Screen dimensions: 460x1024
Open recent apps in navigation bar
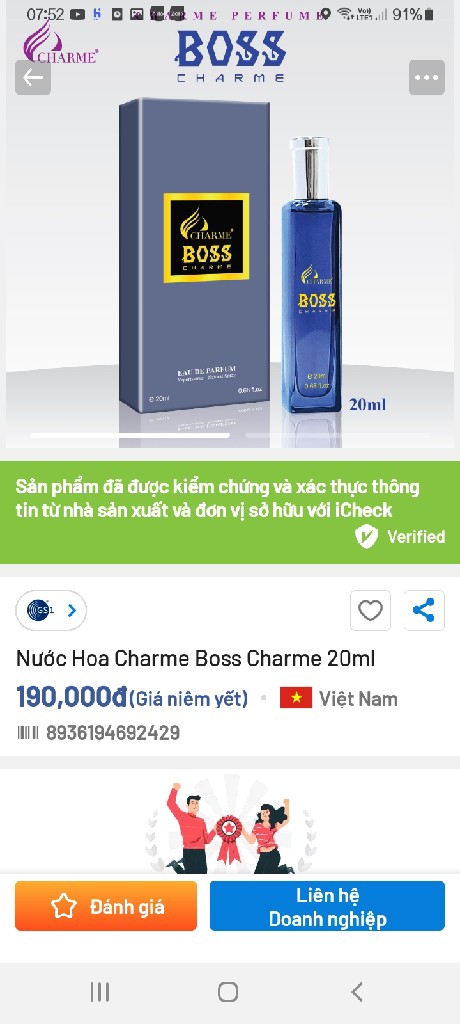[x=99, y=993]
